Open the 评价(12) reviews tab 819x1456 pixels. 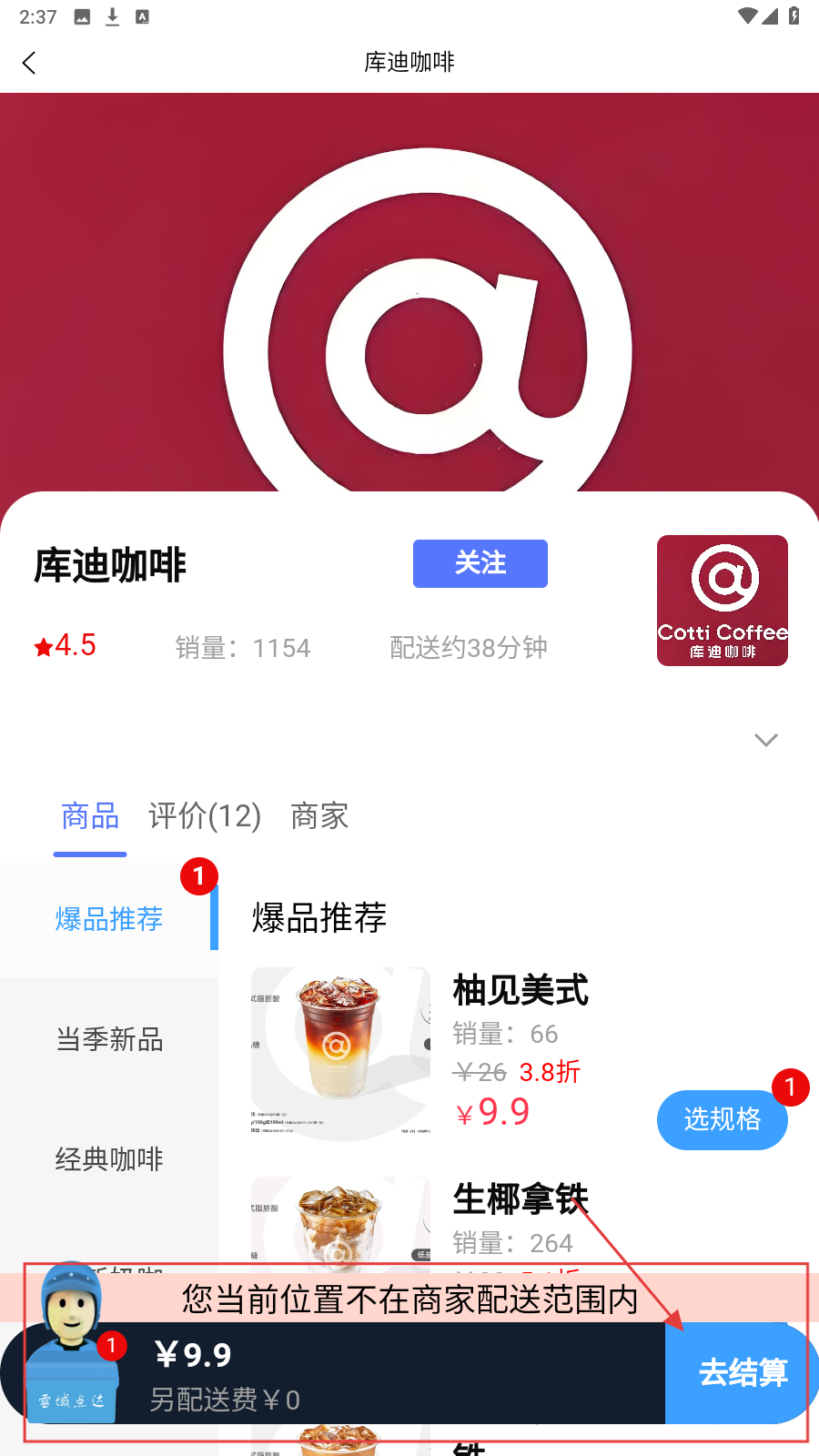205,816
